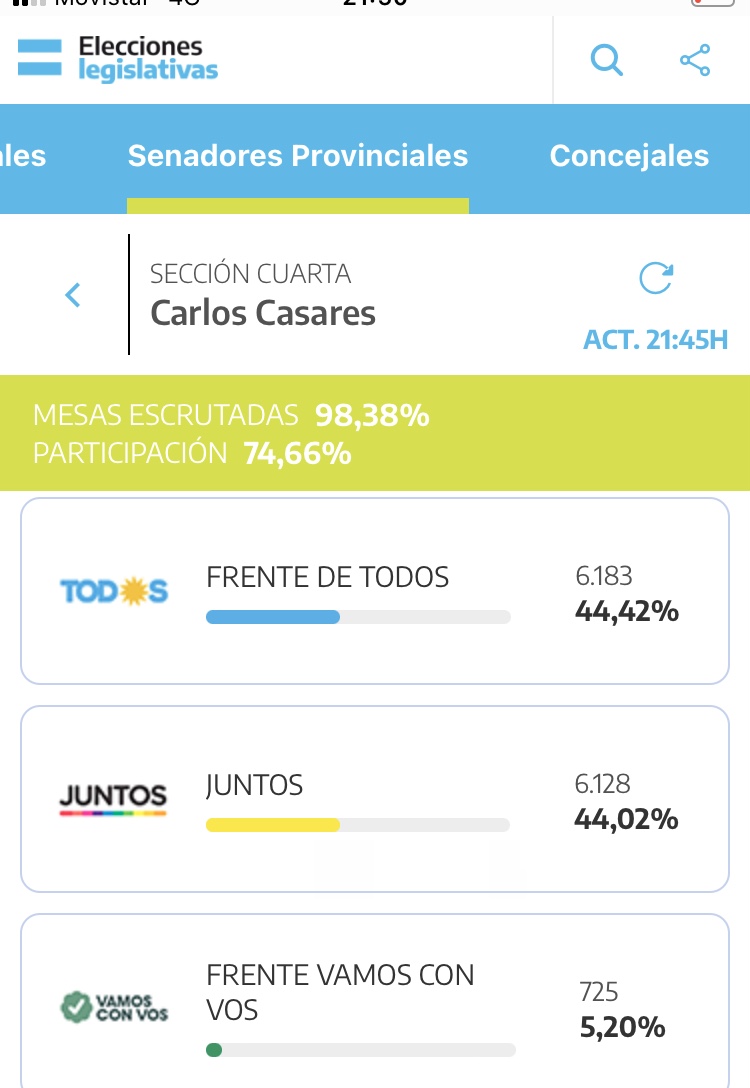Select the Senadores Provinciales tab
750x1088 pixels.
[x=298, y=156]
